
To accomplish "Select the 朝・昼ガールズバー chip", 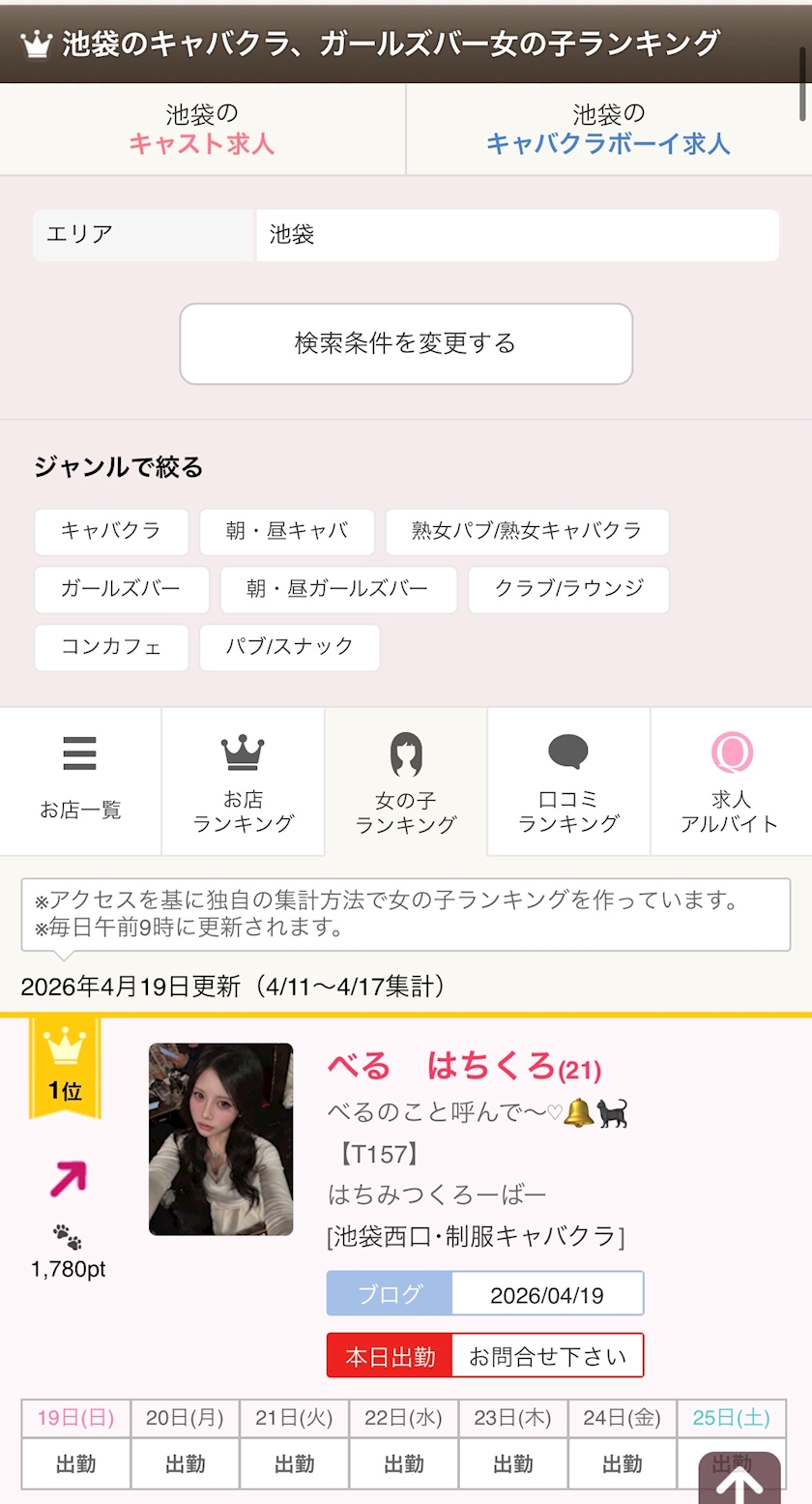I will pyautogui.click(x=338, y=589).
